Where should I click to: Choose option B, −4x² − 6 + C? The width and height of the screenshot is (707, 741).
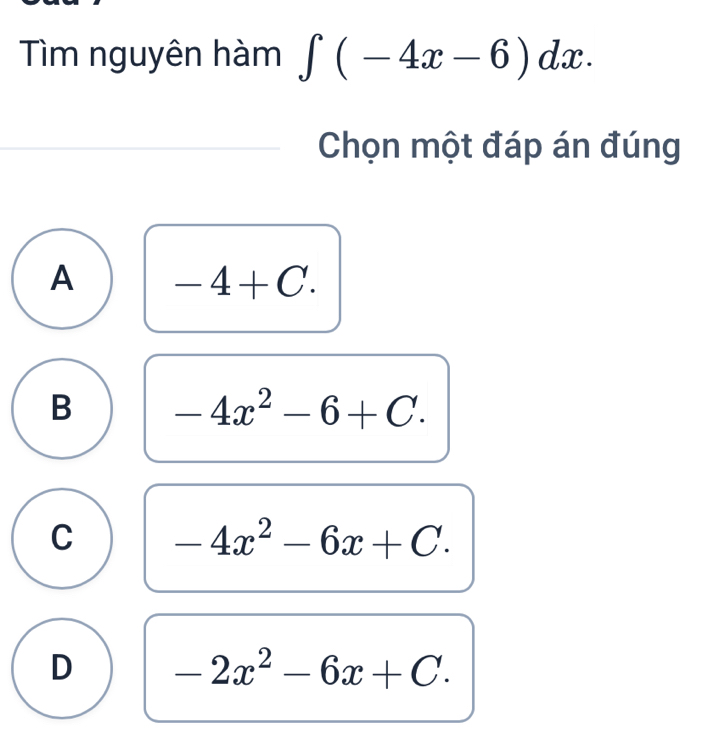(x=63, y=408)
